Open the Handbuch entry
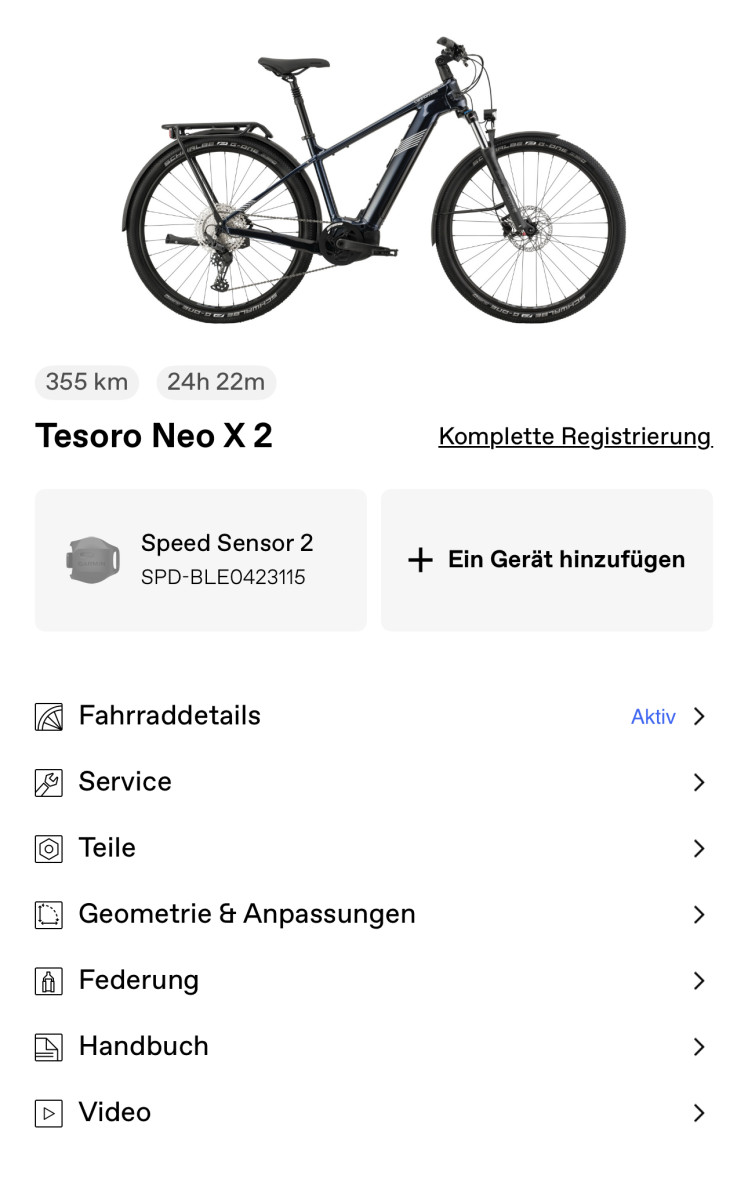Image resolution: width=748 pixels, height=1200 pixels. pyautogui.click(x=374, y=1046)
